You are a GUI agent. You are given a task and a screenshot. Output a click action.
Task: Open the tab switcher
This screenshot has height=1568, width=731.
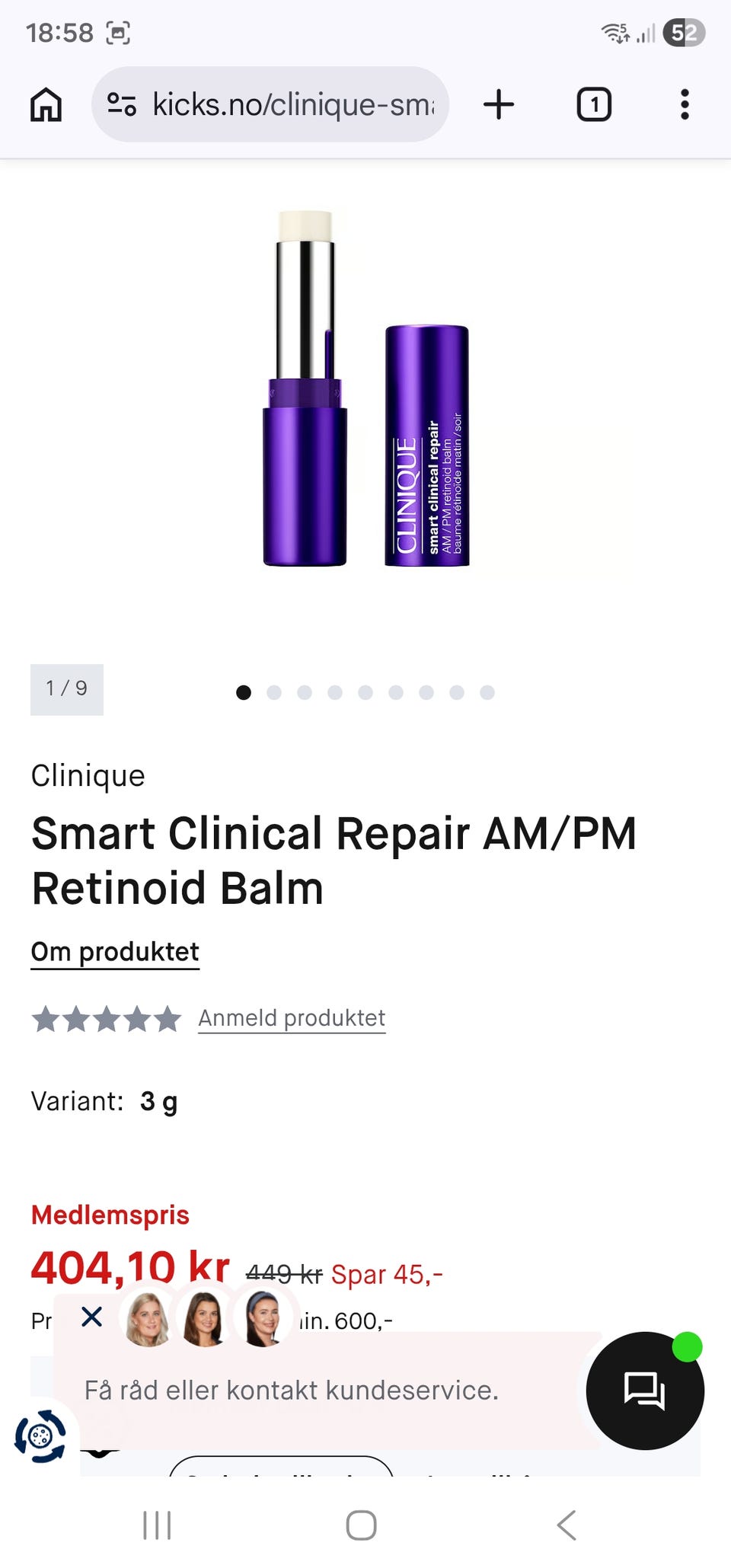tap(594, 104)
